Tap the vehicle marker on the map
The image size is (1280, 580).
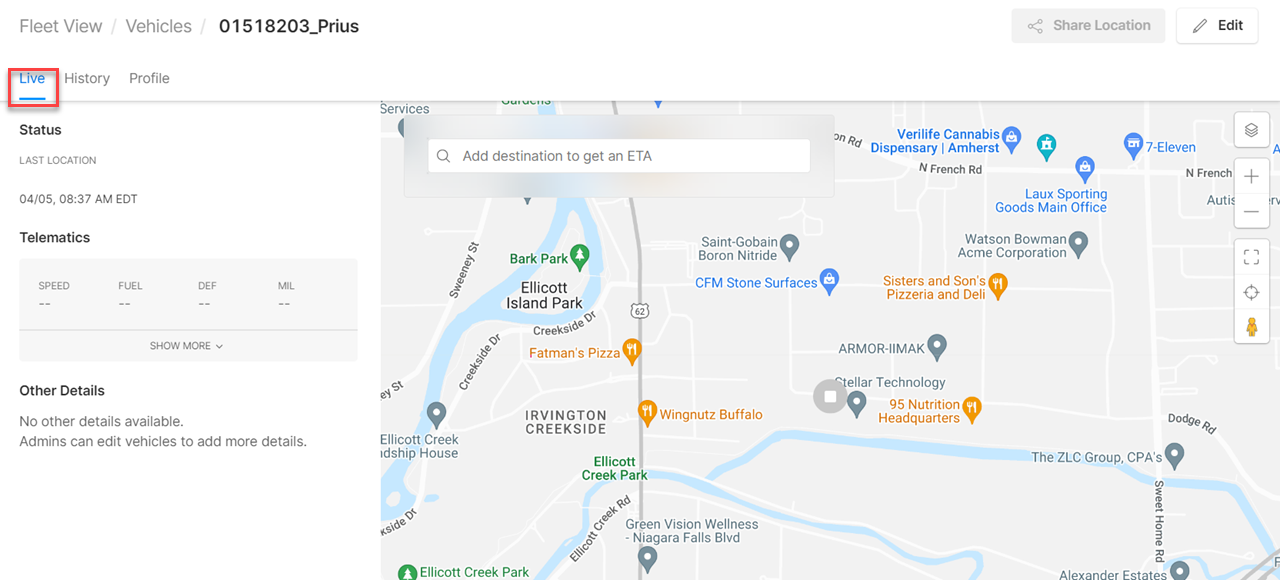tap(830, 396)
